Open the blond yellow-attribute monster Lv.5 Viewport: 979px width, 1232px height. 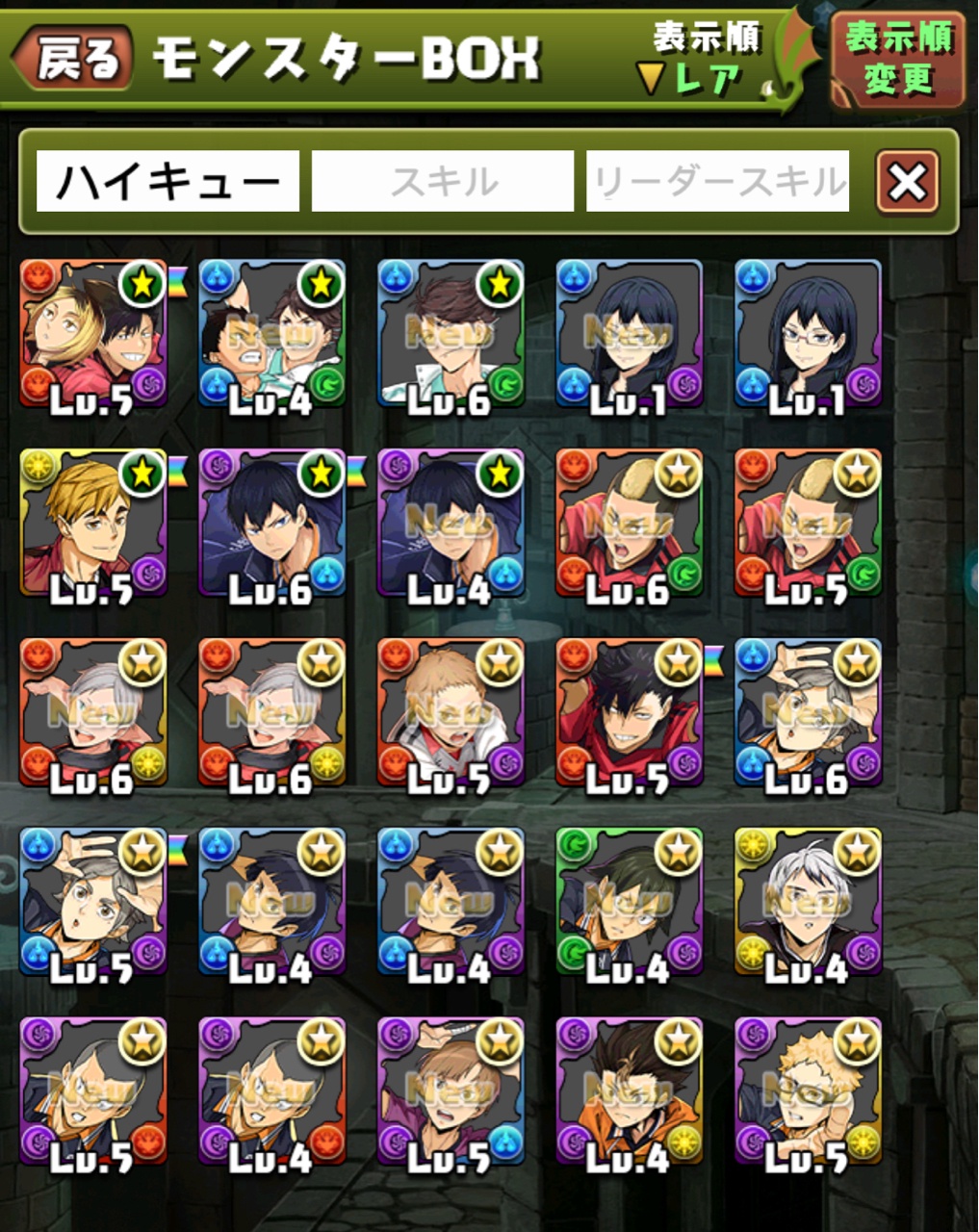92,524
